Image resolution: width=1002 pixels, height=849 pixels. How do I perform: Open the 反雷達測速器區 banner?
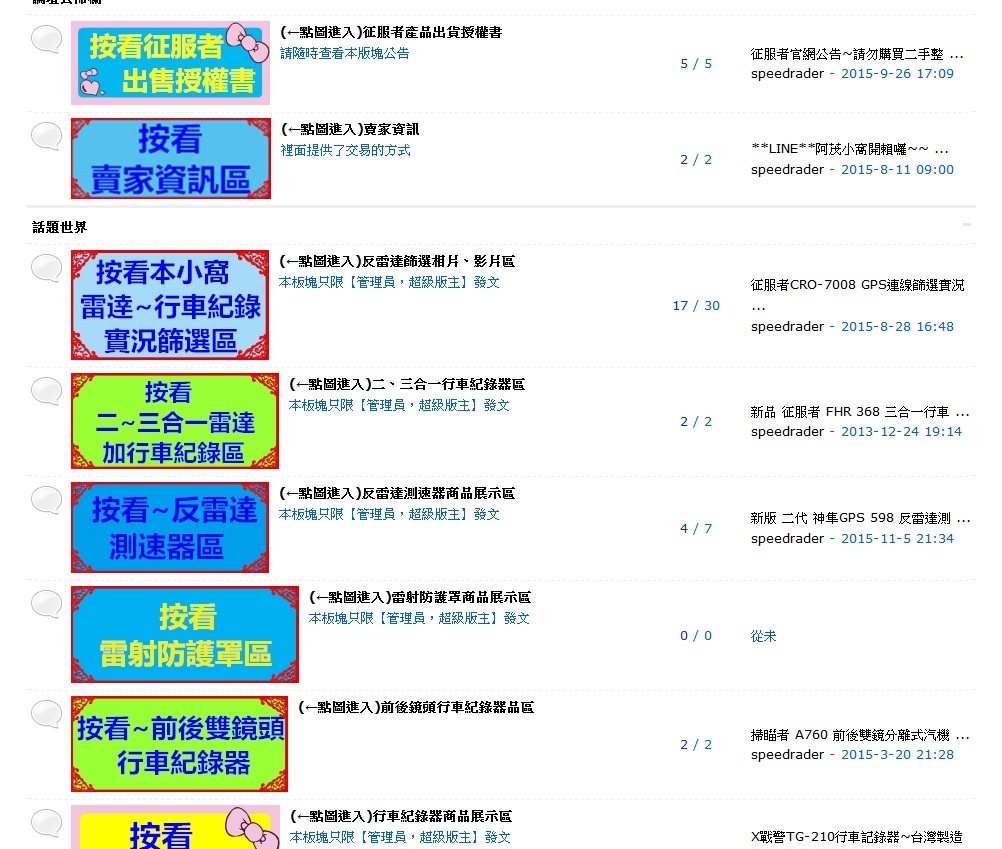[x=171, y=528]
